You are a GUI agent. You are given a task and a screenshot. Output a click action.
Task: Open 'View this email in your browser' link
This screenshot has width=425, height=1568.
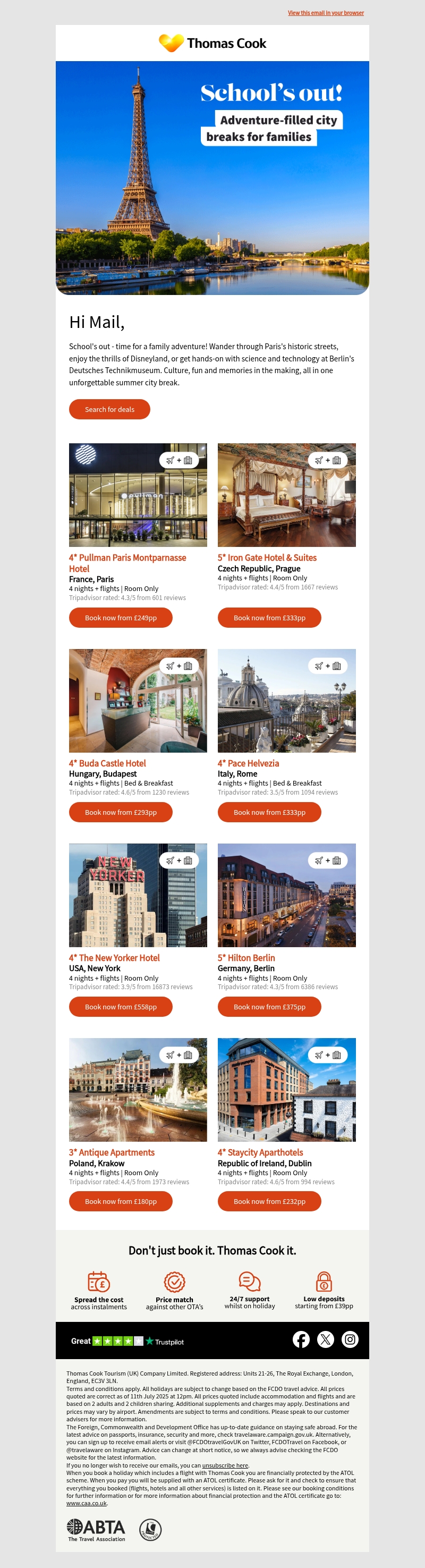(325, 13)
